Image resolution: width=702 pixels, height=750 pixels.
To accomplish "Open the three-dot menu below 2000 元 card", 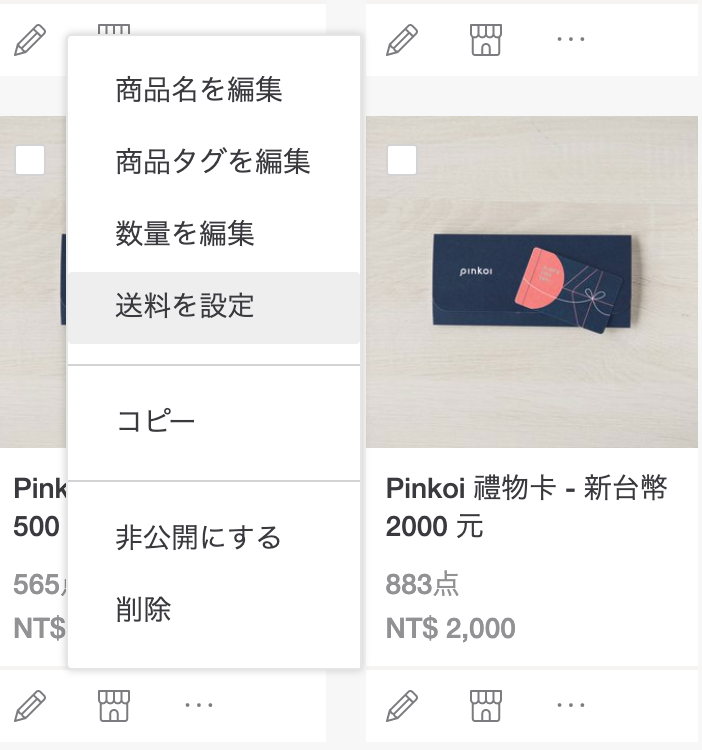I will coord(570,706).
